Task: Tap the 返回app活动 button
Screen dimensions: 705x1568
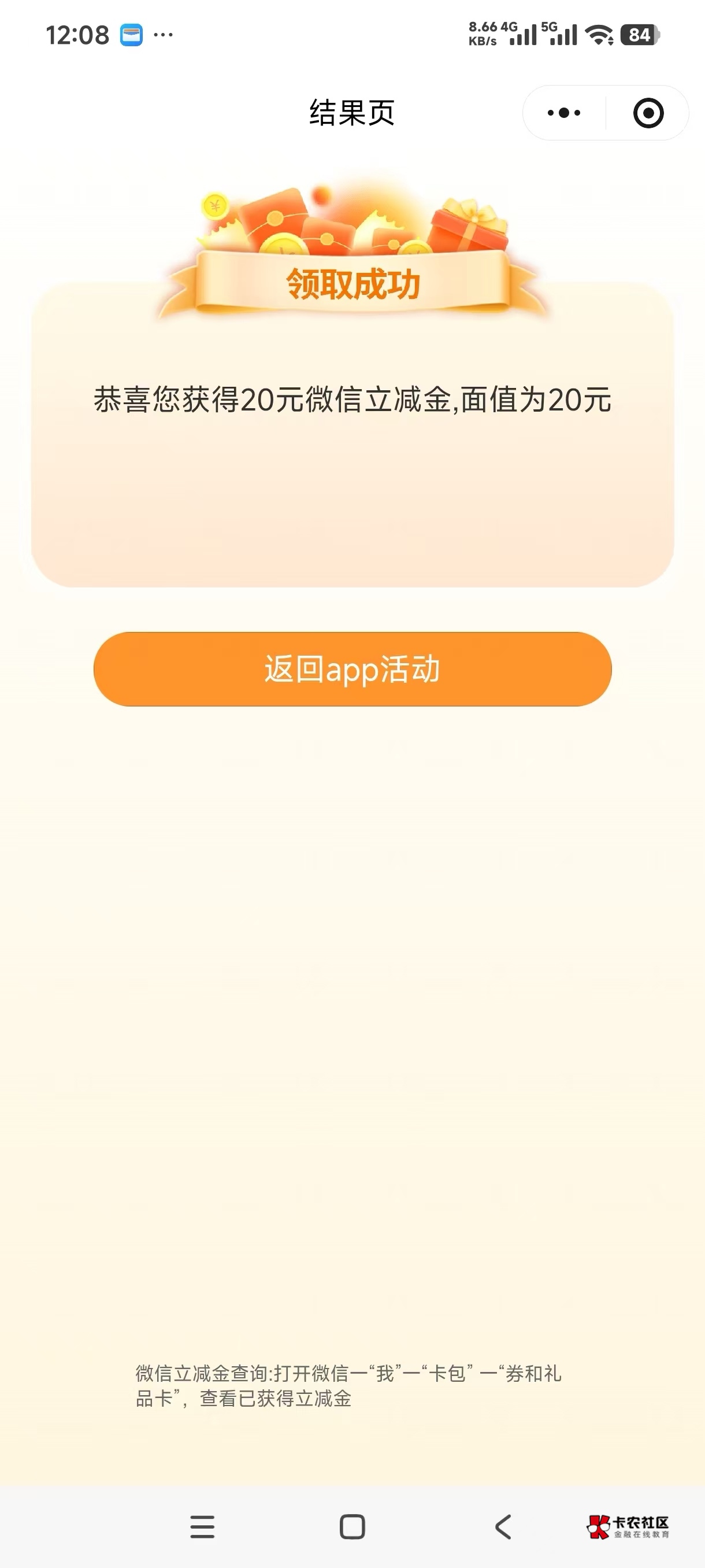Action: pos(352,669)
